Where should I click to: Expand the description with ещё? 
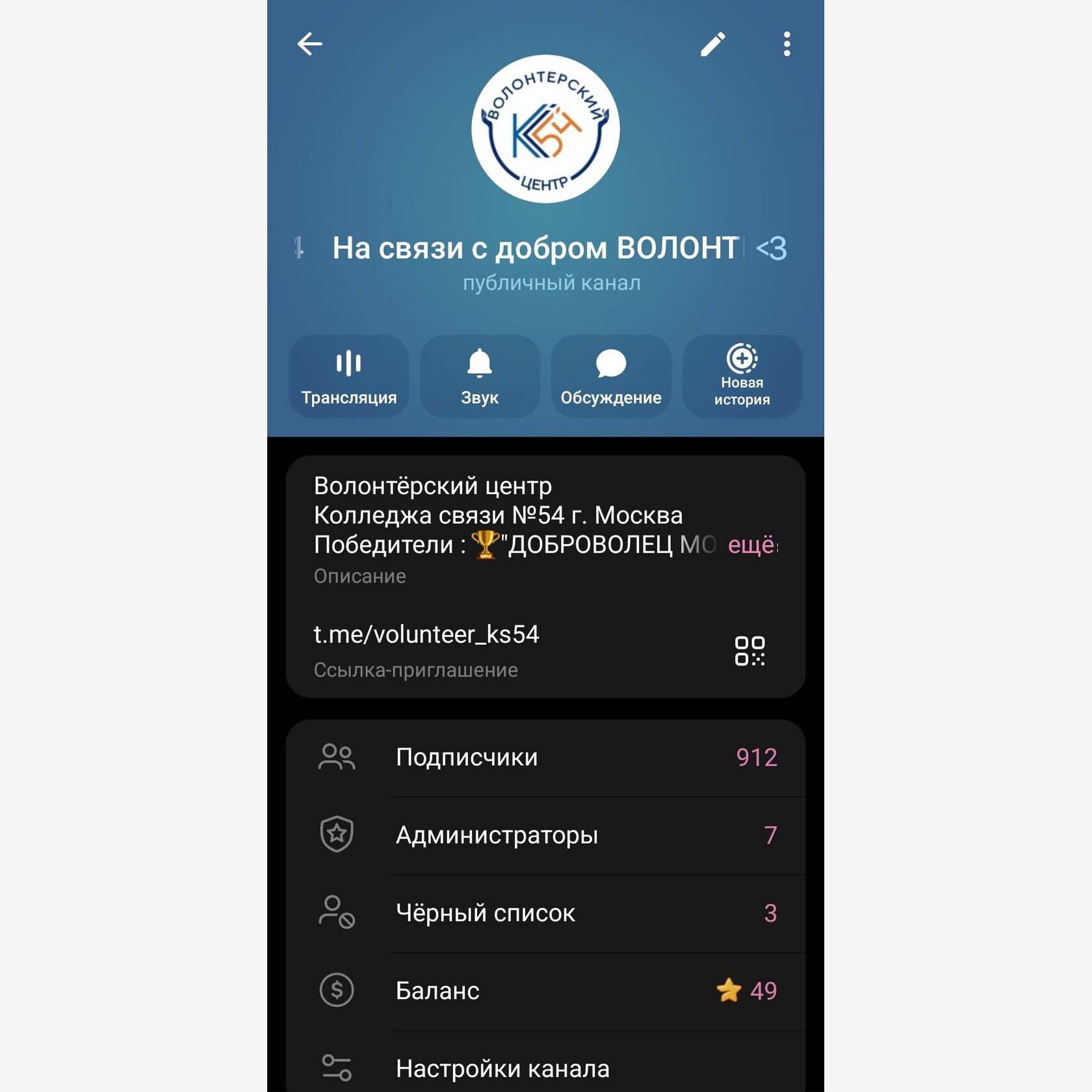pyautogui.click(x=751, y=545)
